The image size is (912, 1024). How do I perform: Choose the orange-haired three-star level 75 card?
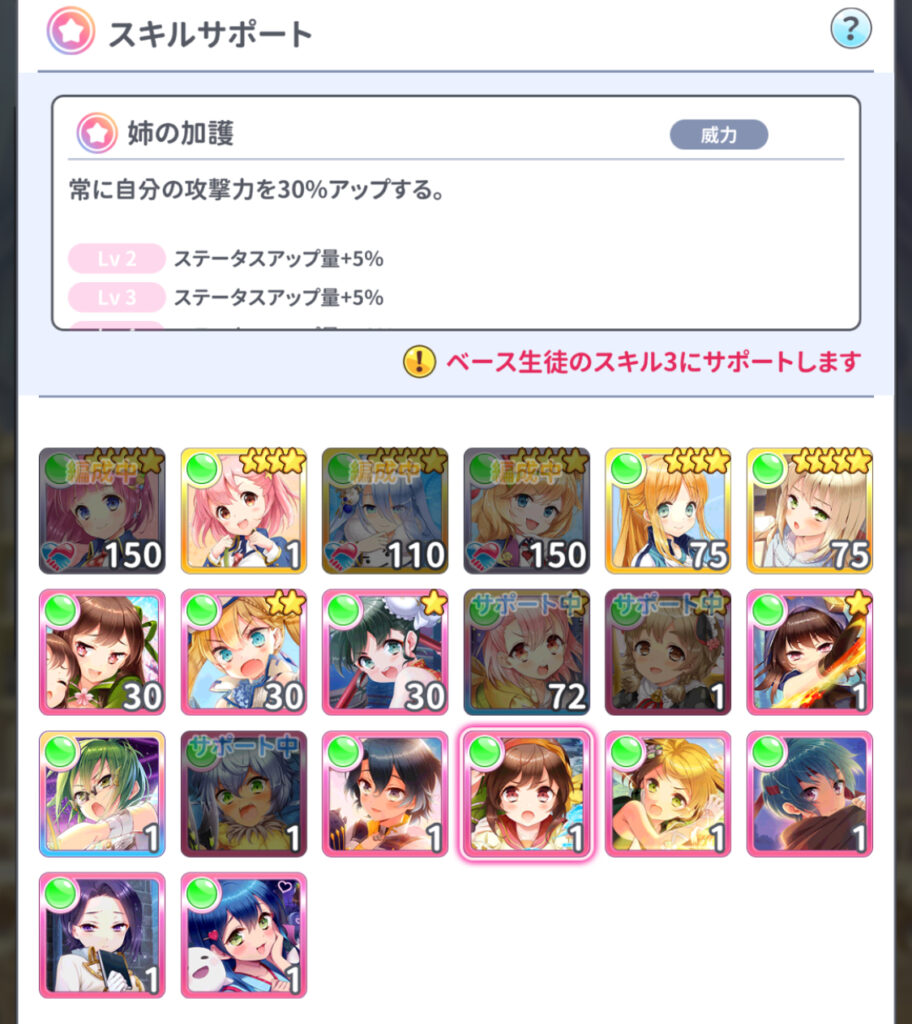coord(668,510)
